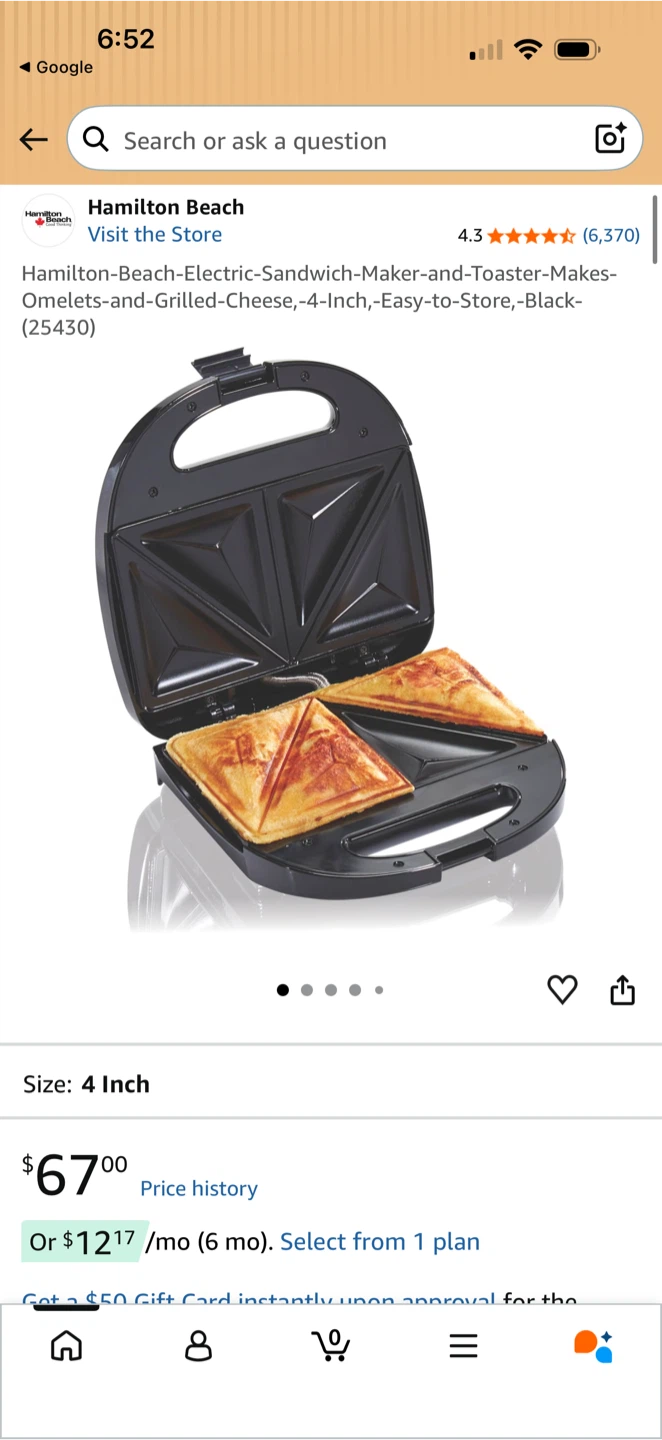Go to the Home tab

(x=66, y=1346)
